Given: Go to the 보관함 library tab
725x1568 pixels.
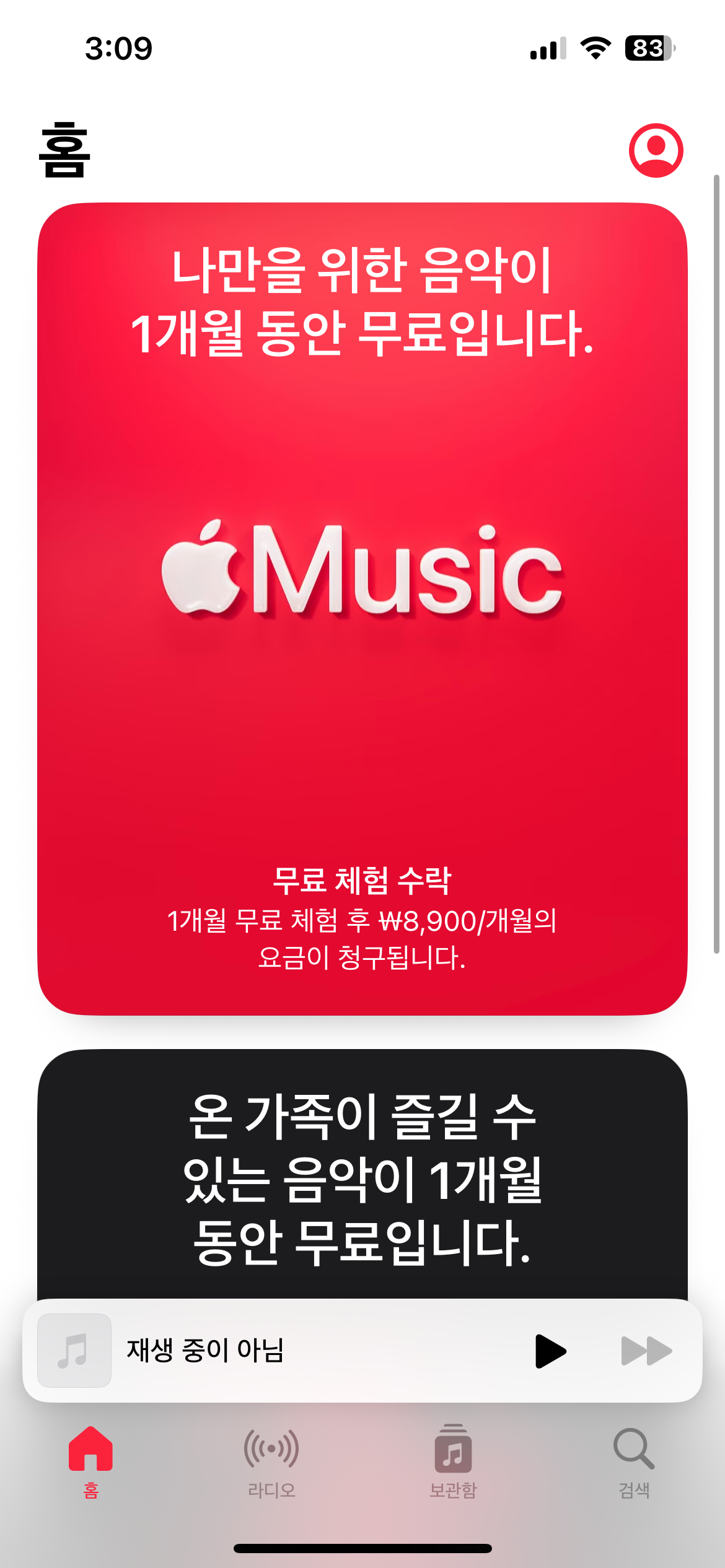Looking at the screenshot, I should [453, 1461].
